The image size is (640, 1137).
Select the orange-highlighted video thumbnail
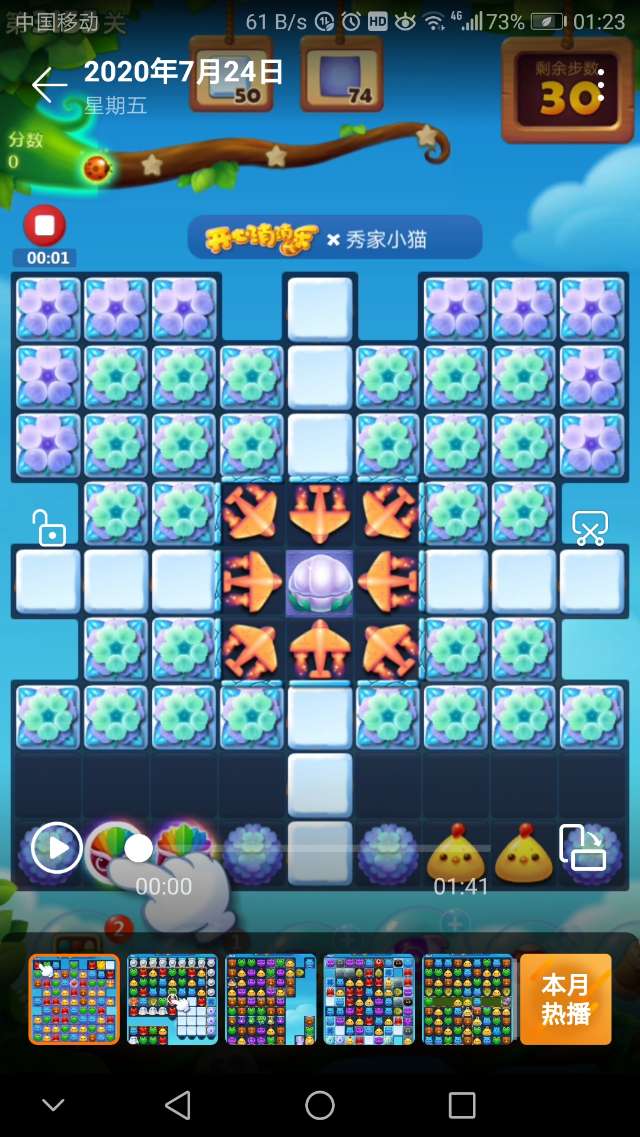(x=74, y=999)
